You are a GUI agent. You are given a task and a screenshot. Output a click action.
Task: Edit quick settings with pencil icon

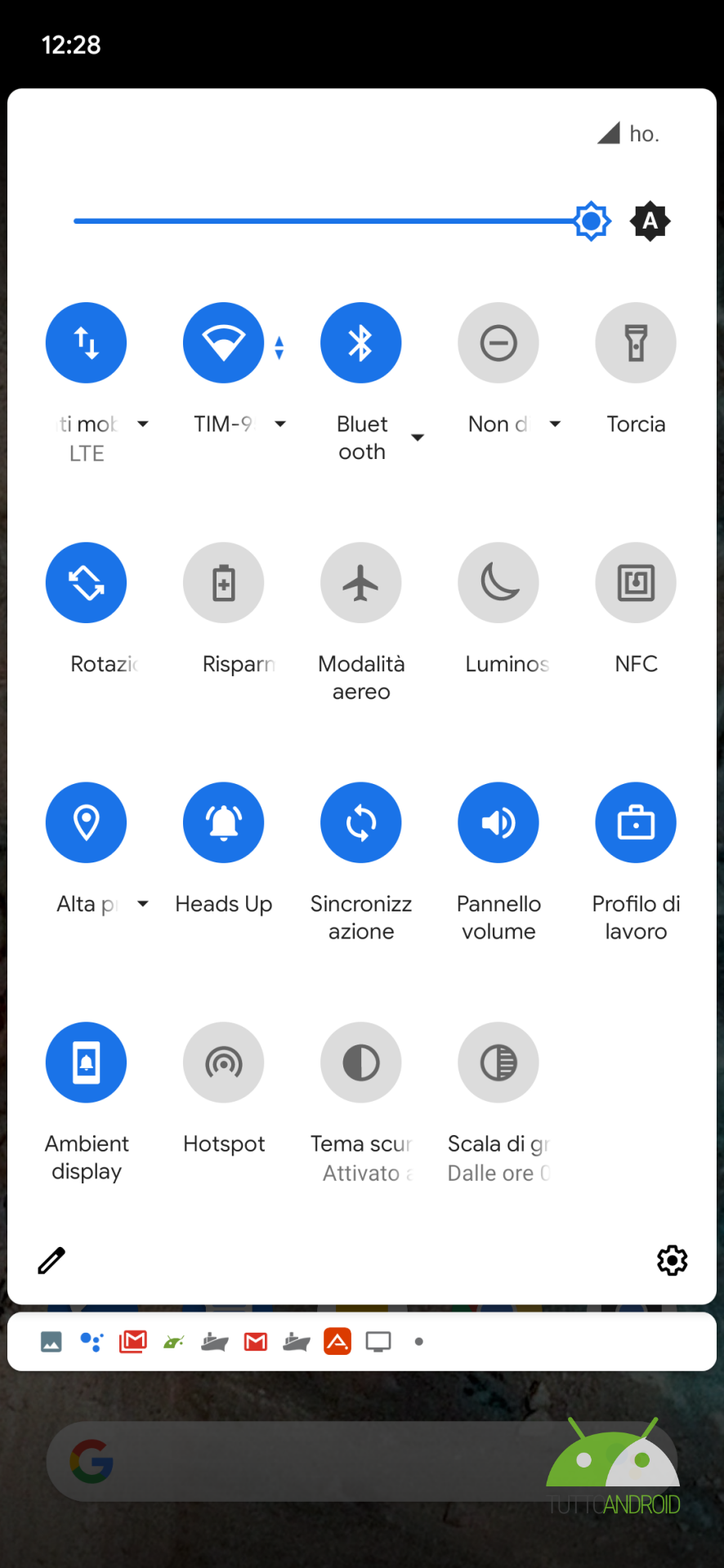pyautogui.click(x=51, y=1260)
